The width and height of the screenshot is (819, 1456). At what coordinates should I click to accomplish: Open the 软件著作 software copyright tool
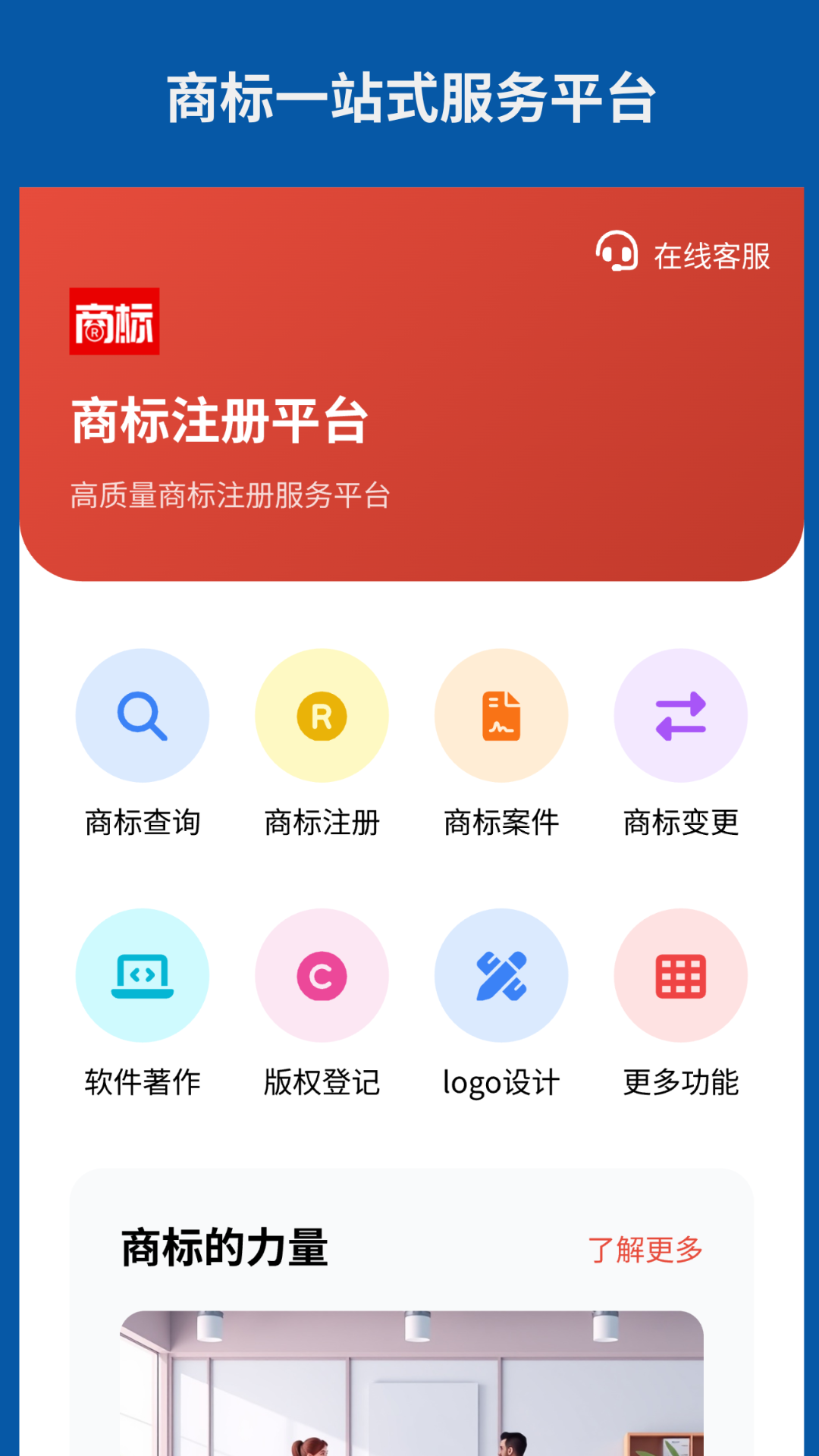tap(143, 976)
